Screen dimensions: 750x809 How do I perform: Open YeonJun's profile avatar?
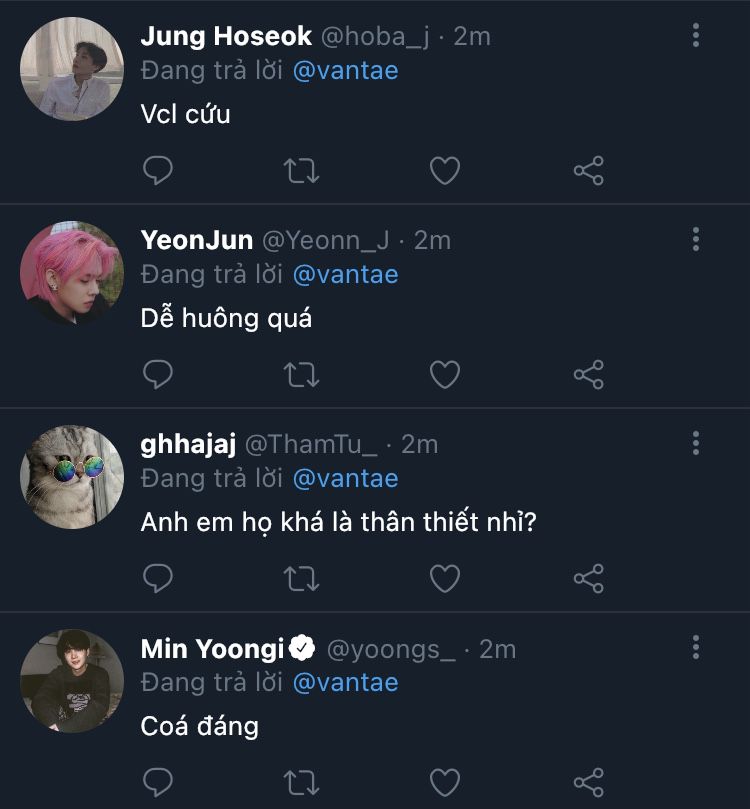coord(71,272)
